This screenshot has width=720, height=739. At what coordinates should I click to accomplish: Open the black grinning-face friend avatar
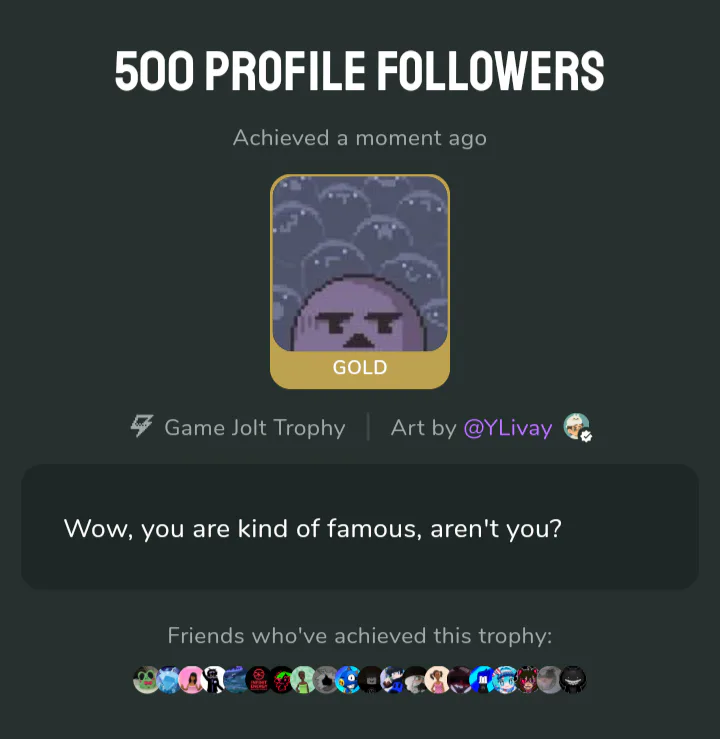click(573, 680)
